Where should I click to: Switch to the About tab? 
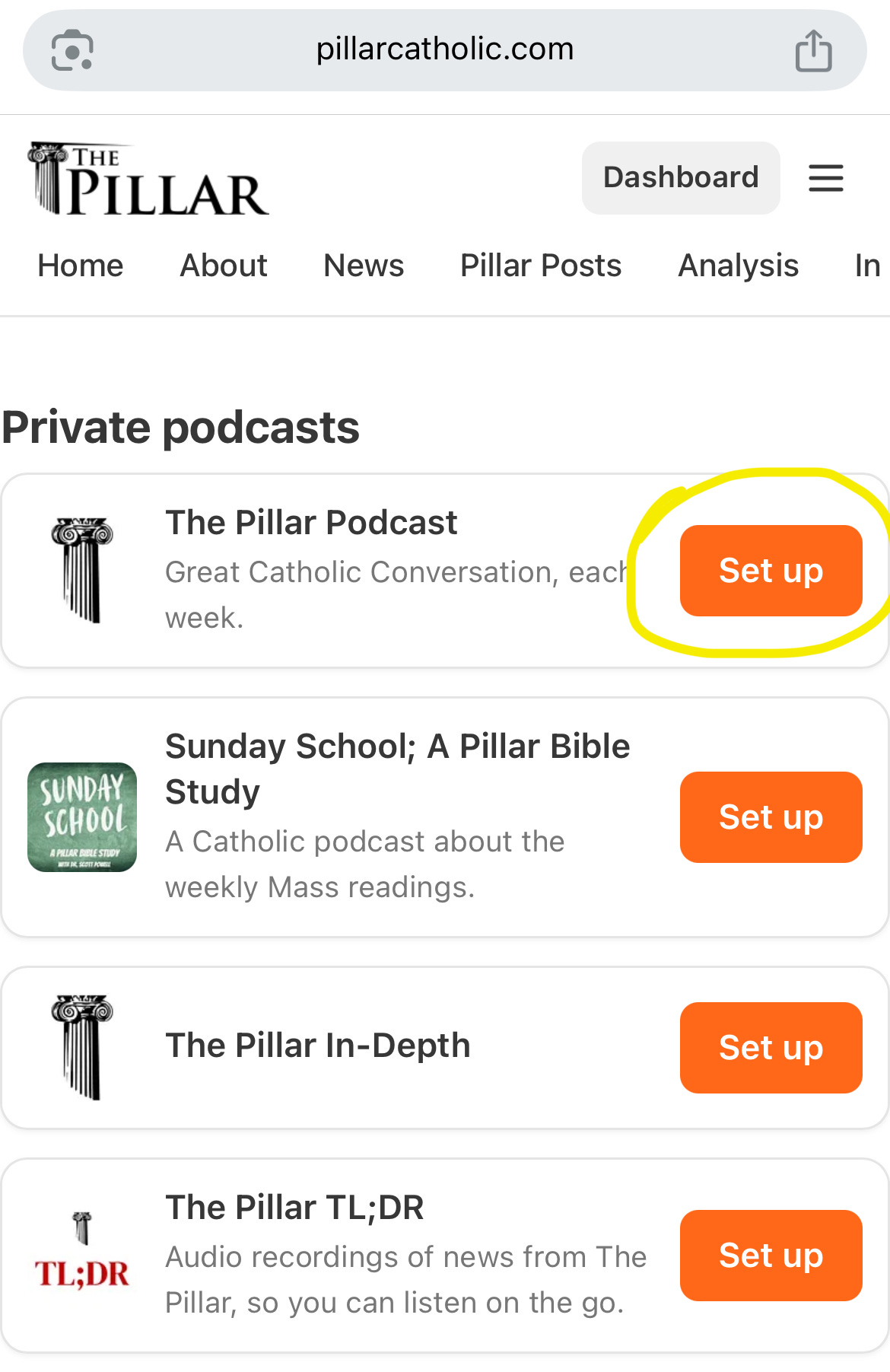[224, 266]
